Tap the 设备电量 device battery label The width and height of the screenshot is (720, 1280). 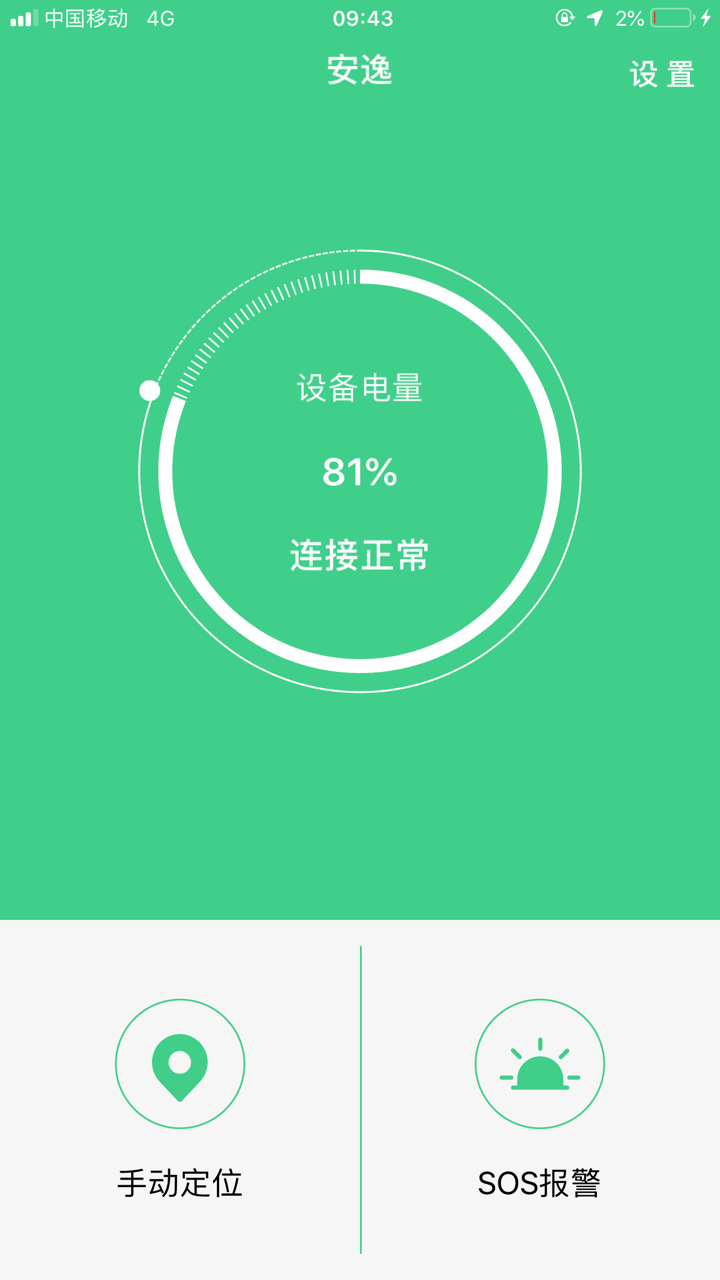pos(360,389)
